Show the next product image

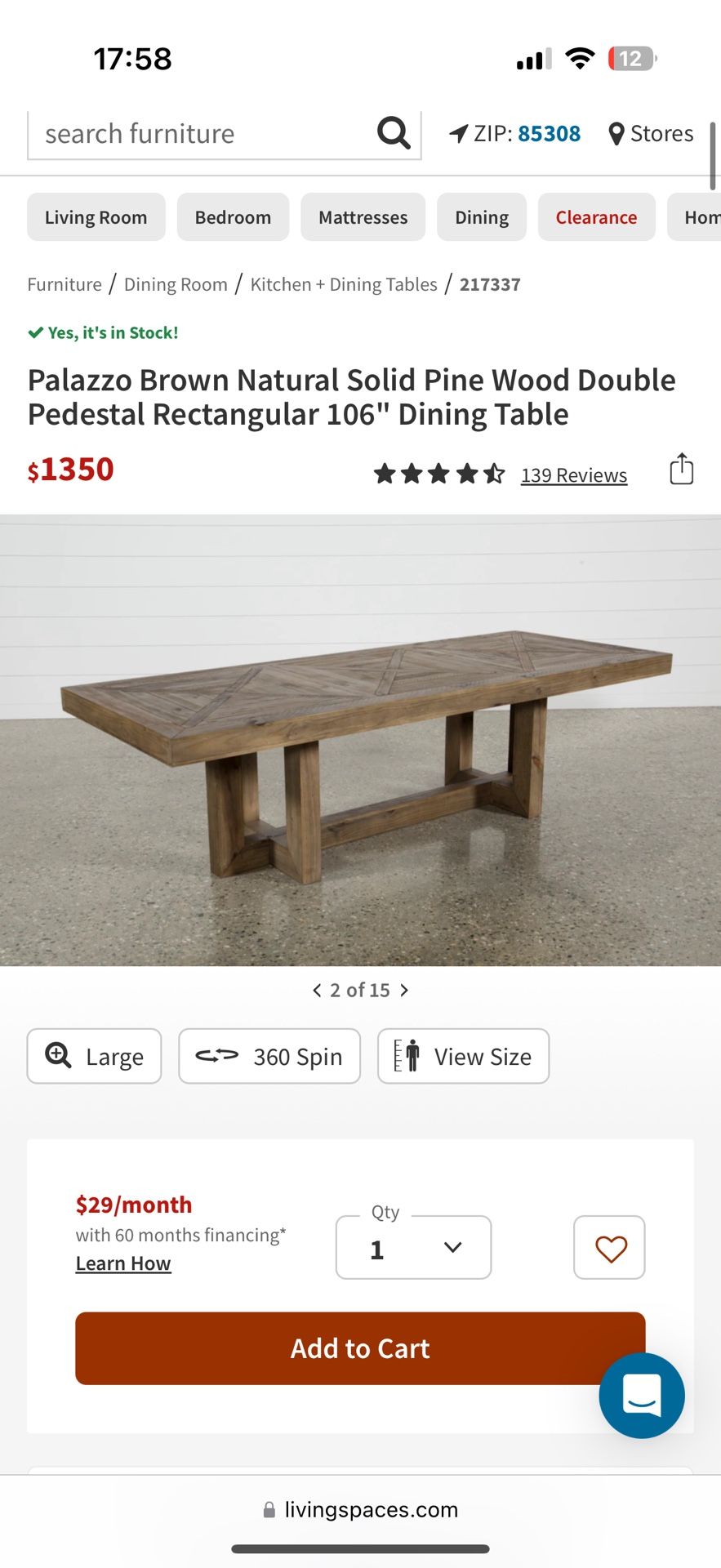click(404, 991)
